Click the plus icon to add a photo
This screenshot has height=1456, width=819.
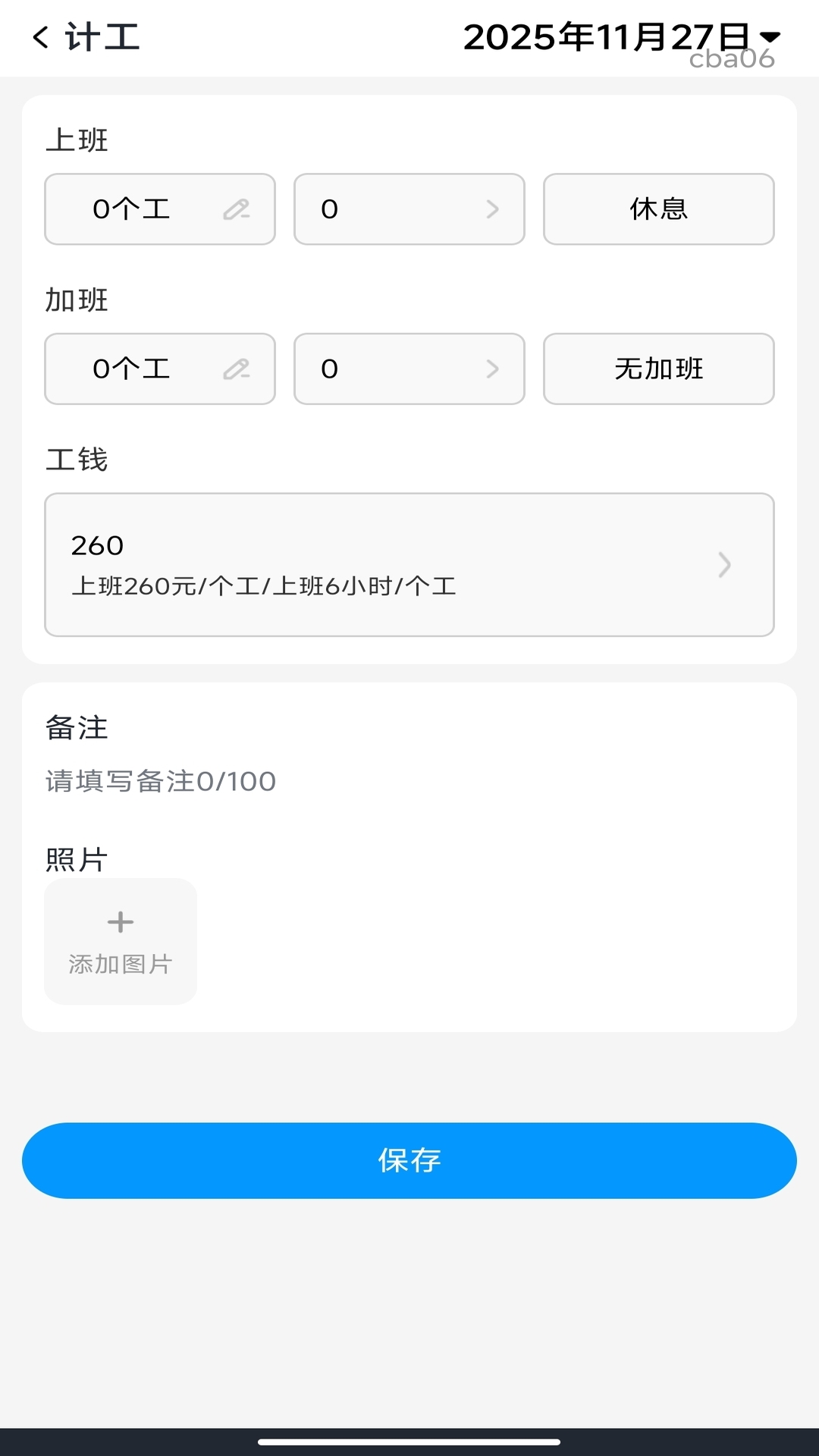point(120,921)
